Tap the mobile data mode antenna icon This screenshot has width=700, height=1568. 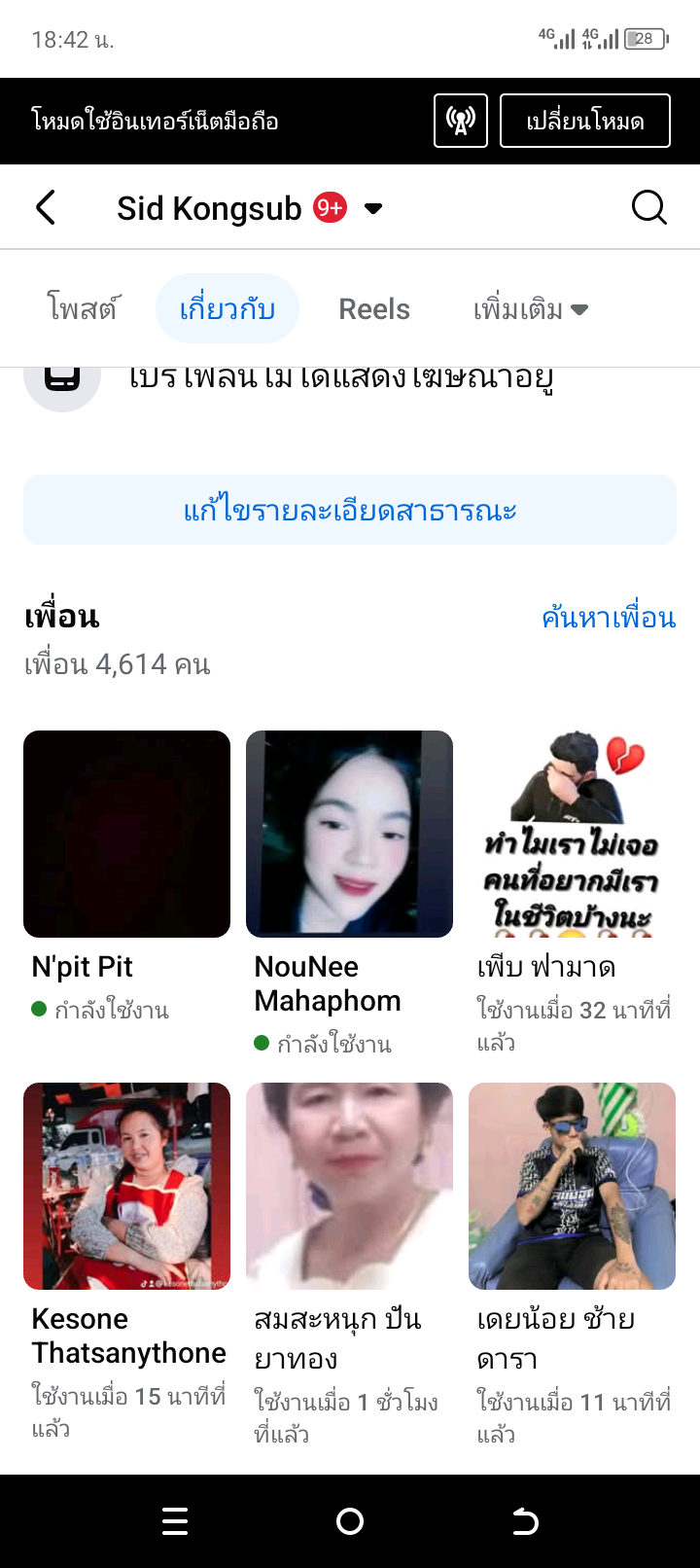(x=460, y=121)
